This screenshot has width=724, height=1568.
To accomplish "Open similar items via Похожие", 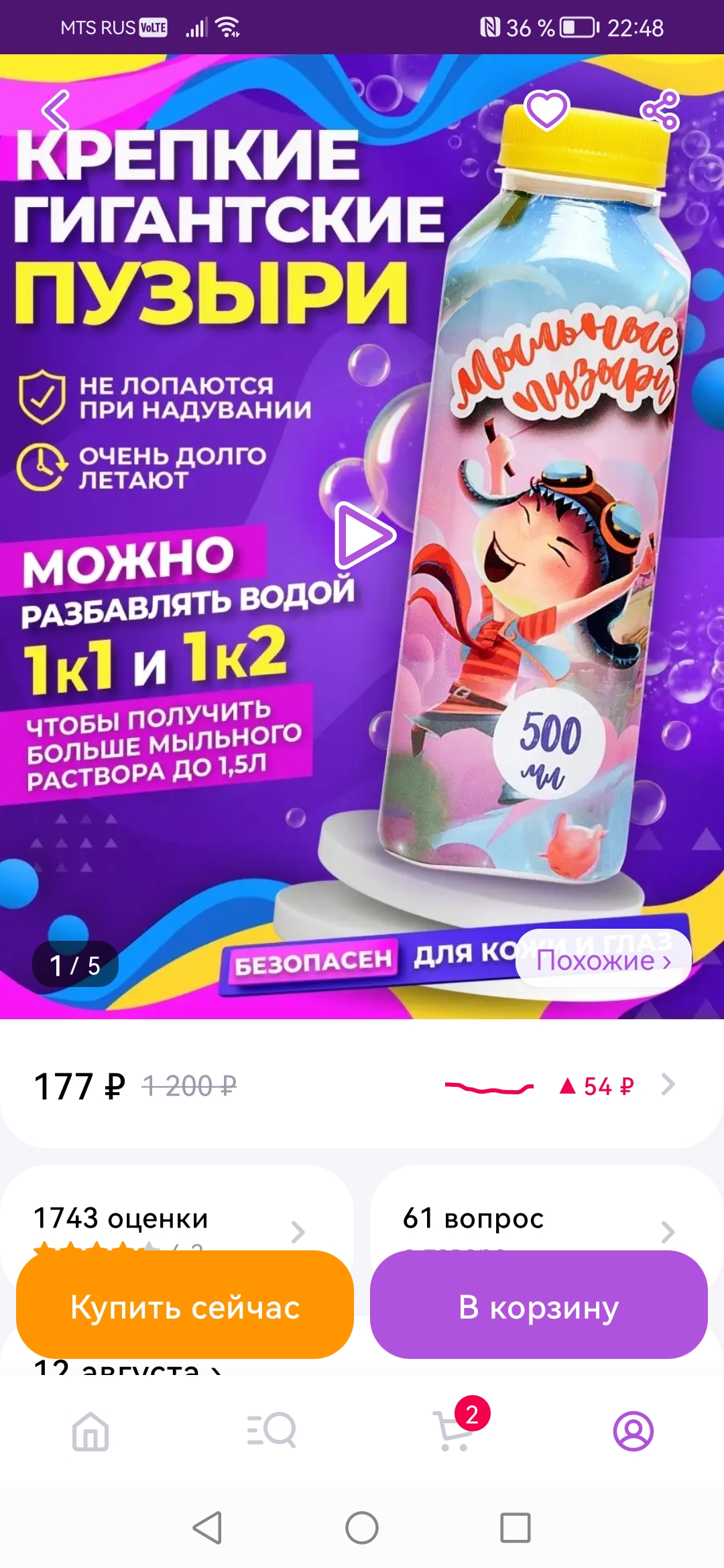I will coord(603,960).
